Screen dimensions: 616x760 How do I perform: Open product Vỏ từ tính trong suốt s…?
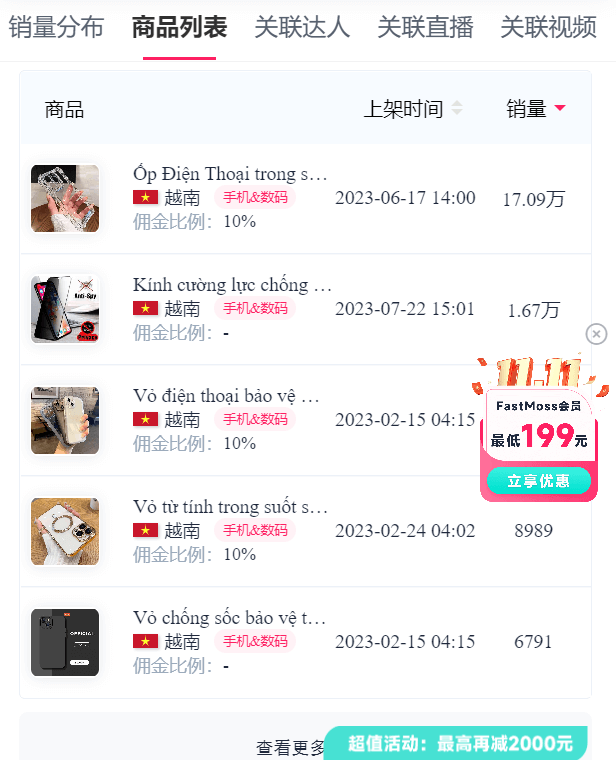230,507
